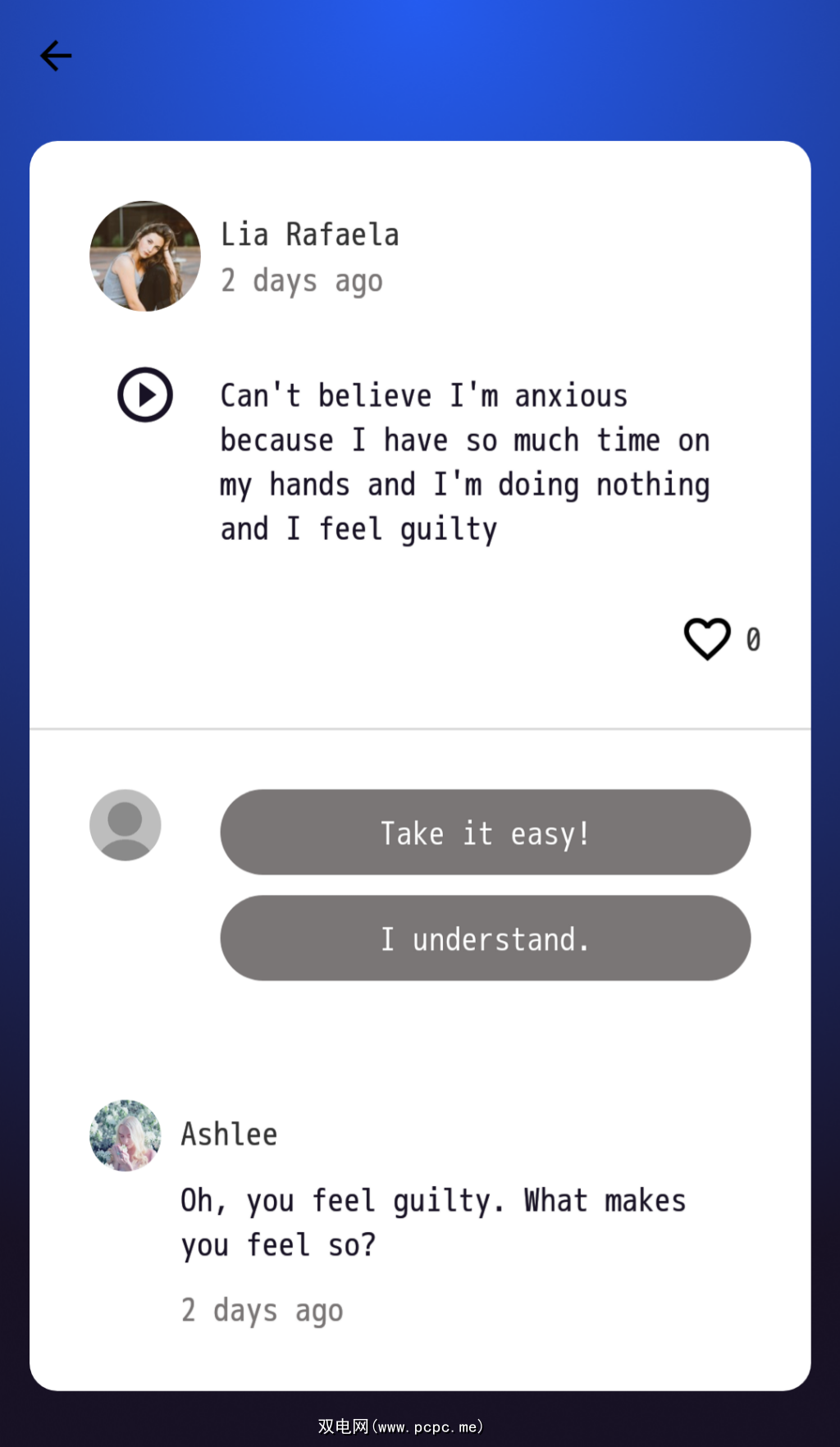
Task: Send the 'I understand.' quick reply
Action: pyautogui.click(x=485, y=938)
